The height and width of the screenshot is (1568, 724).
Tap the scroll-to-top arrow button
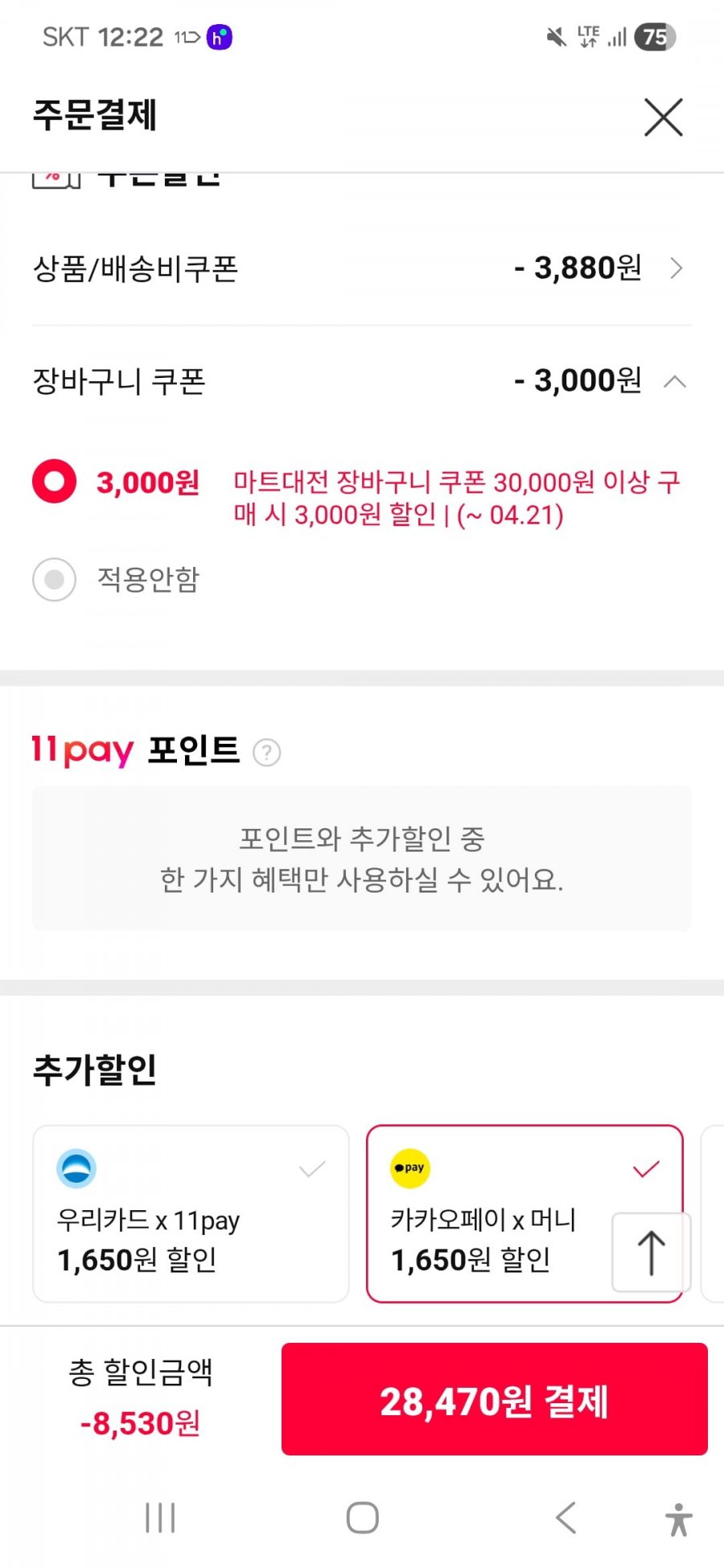[x=651, y=1252]
